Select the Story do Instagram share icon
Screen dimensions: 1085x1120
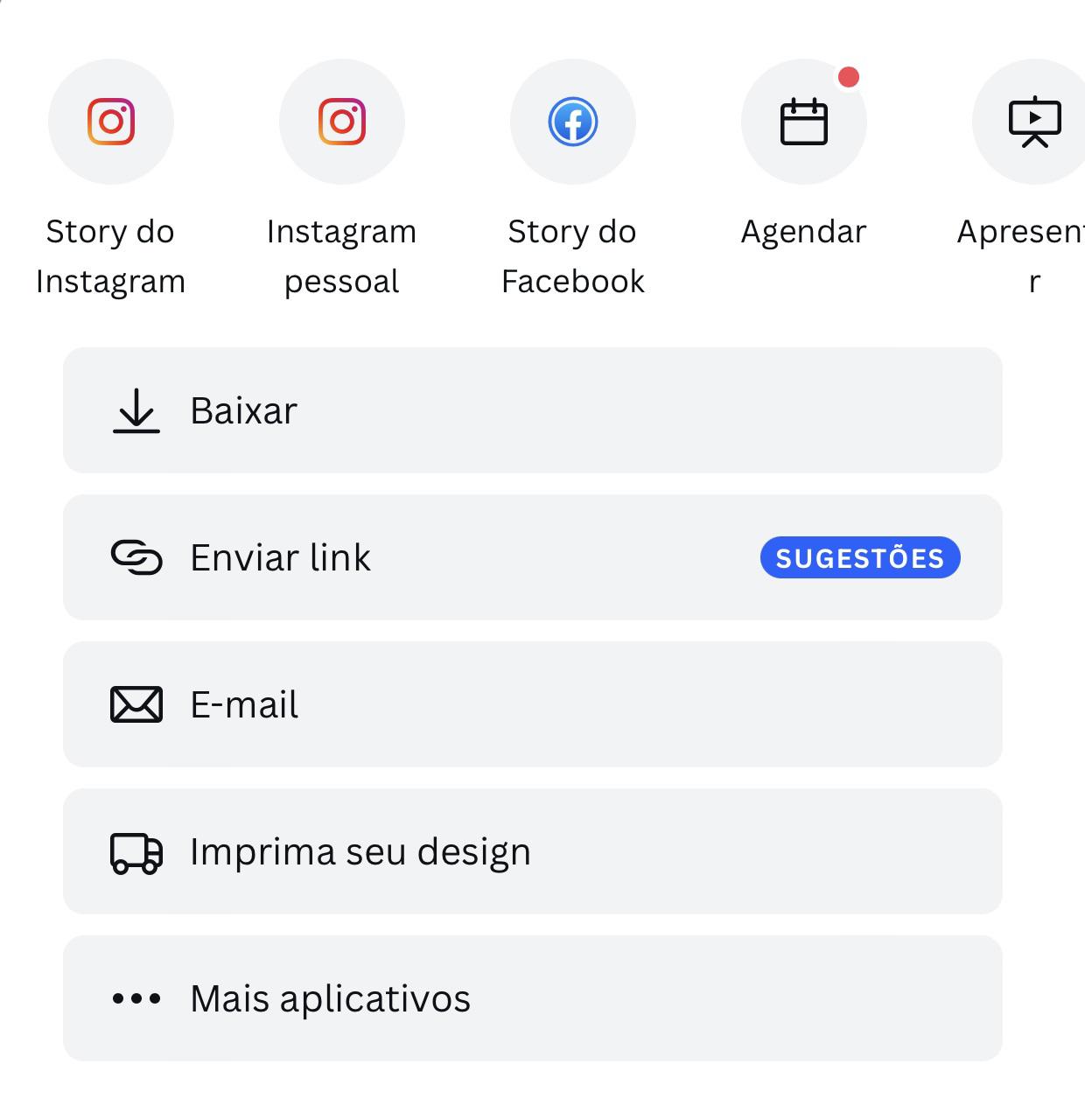pos(110,122)
